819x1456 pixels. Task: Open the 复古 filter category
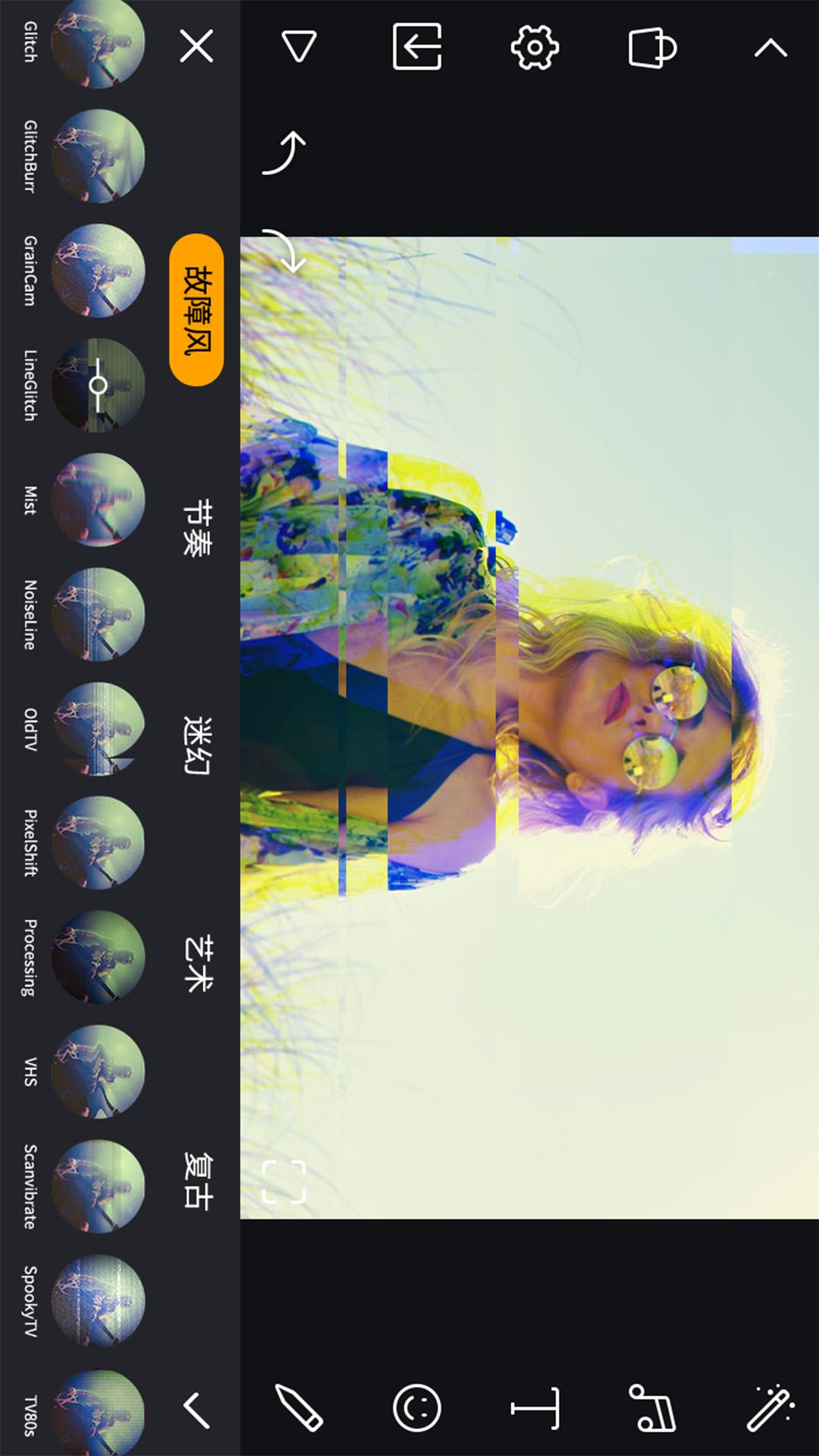tap(197, 1181)
